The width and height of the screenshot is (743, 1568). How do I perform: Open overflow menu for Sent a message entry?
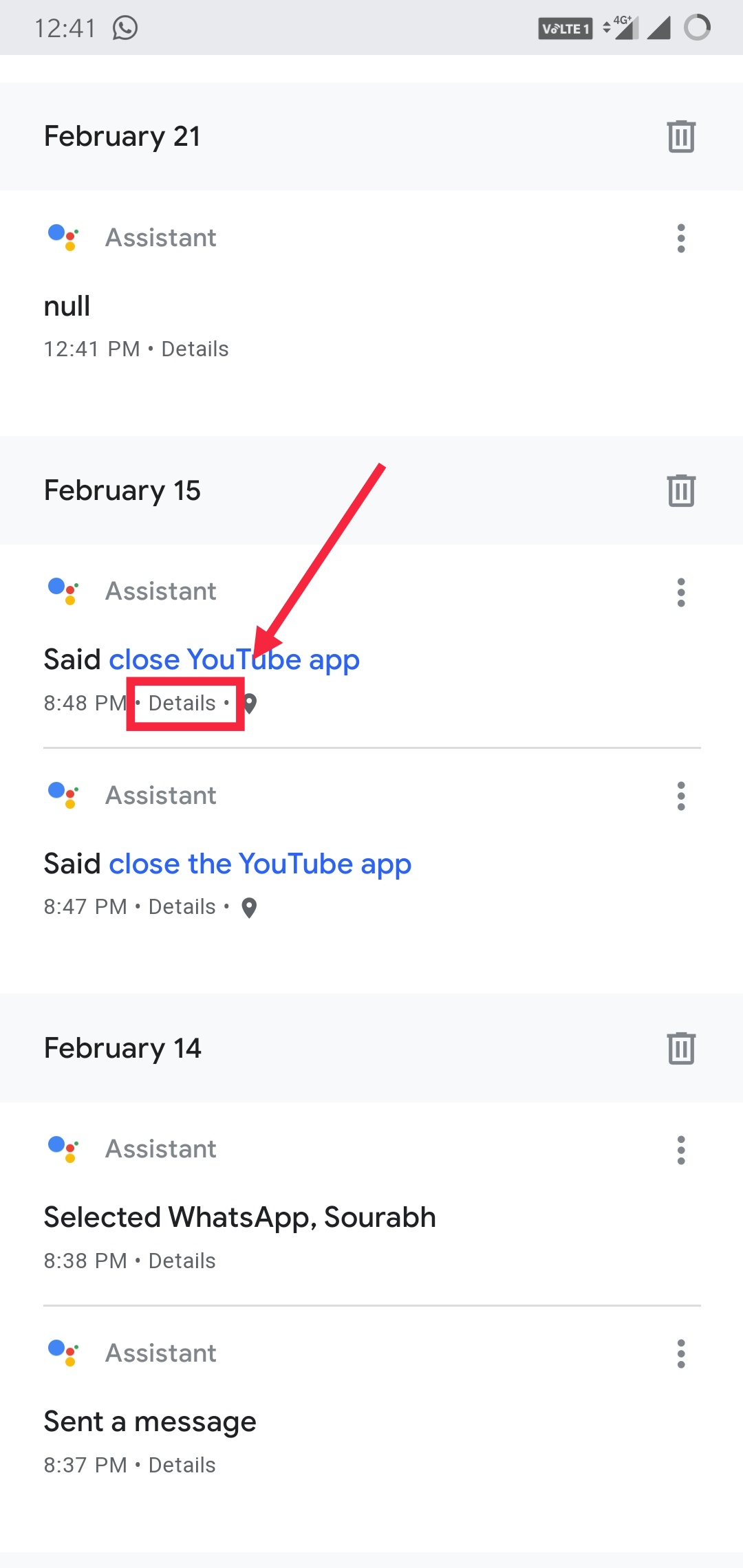click(x=681, y=1353)
